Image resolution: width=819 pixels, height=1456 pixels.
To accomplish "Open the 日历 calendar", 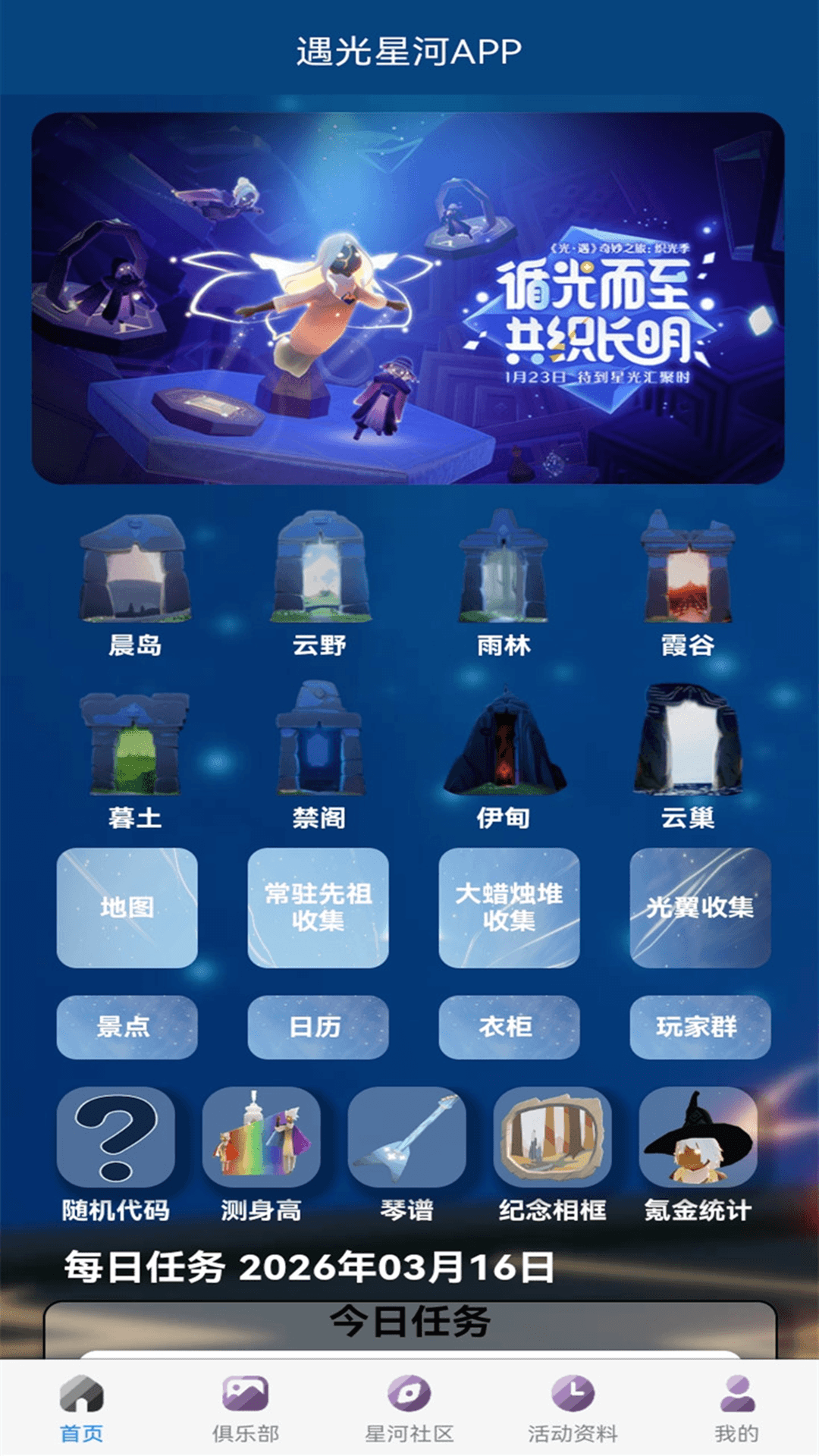I will 318,1027.
